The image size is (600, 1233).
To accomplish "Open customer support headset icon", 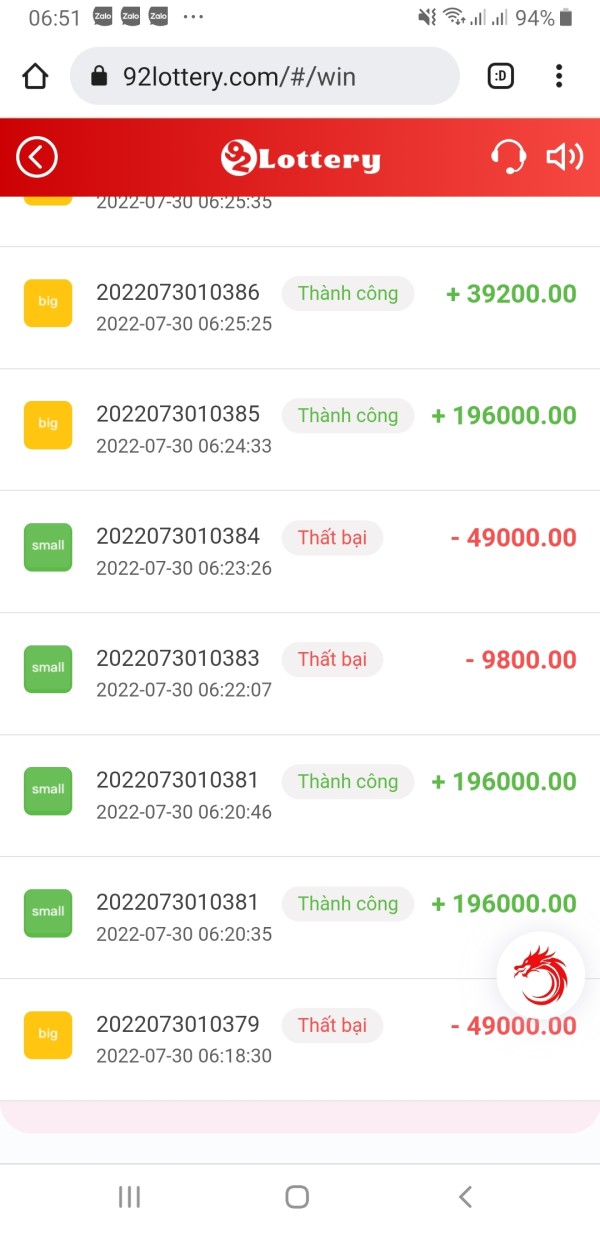I will tap(509, 157).
